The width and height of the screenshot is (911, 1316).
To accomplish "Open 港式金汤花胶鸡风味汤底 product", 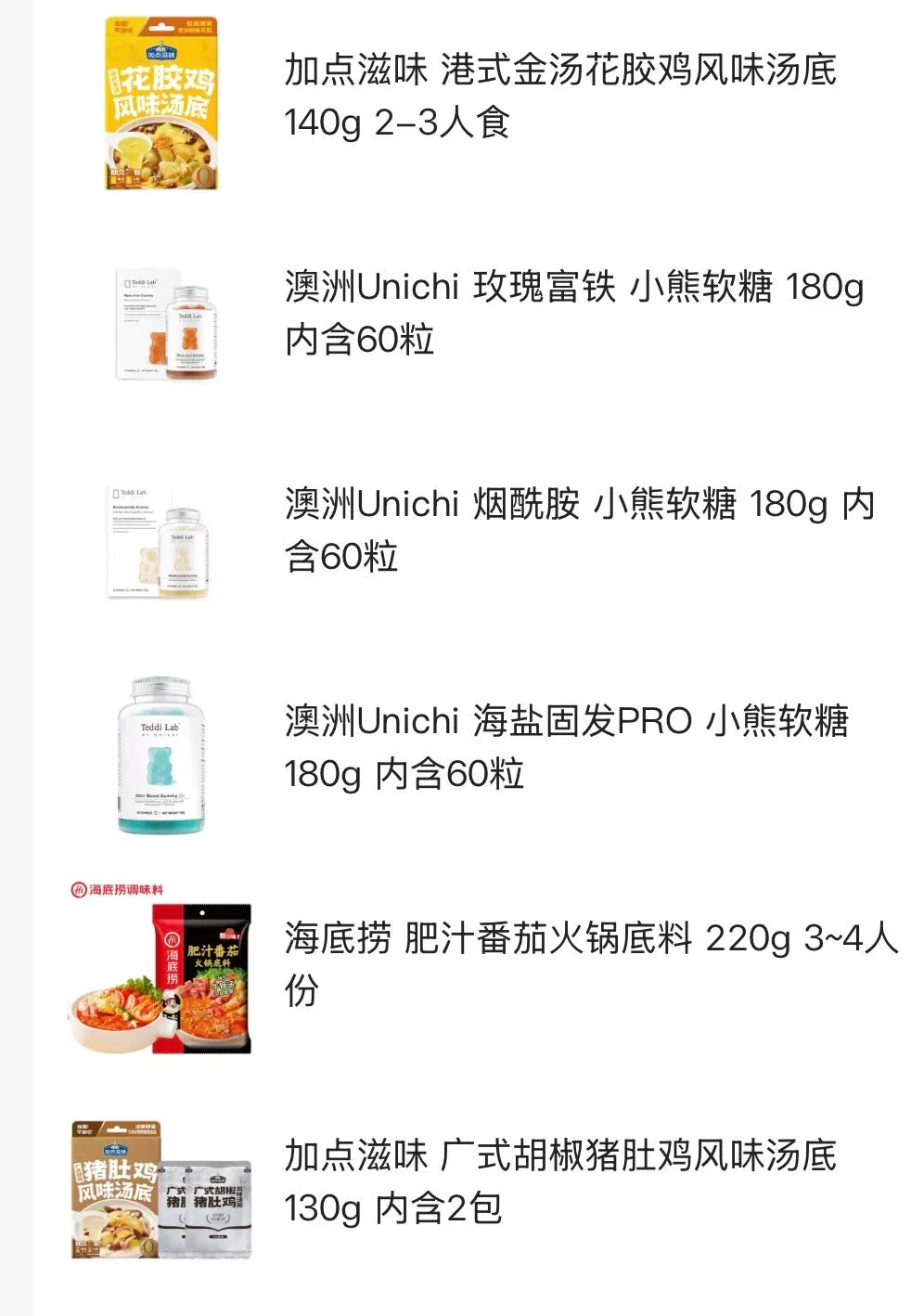I will (x=559, y=97).
